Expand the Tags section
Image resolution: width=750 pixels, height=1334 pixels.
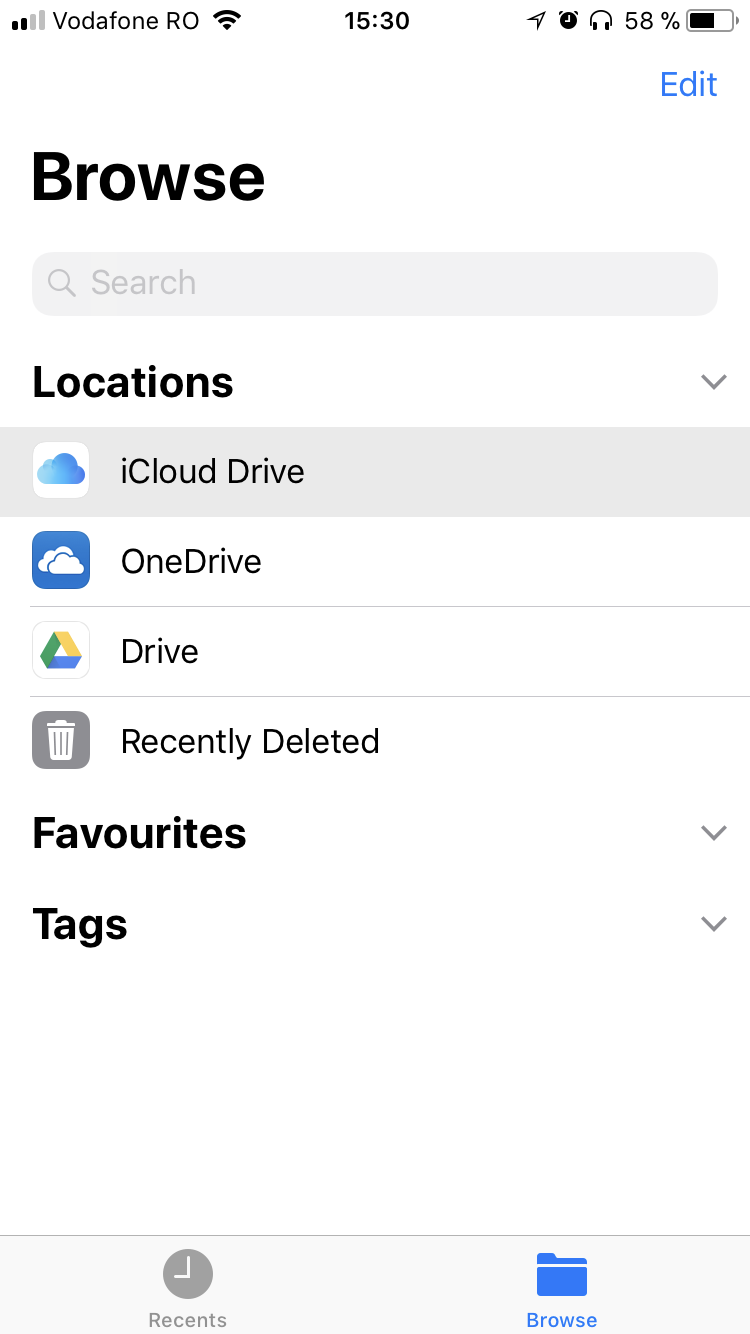click(713, 924)
